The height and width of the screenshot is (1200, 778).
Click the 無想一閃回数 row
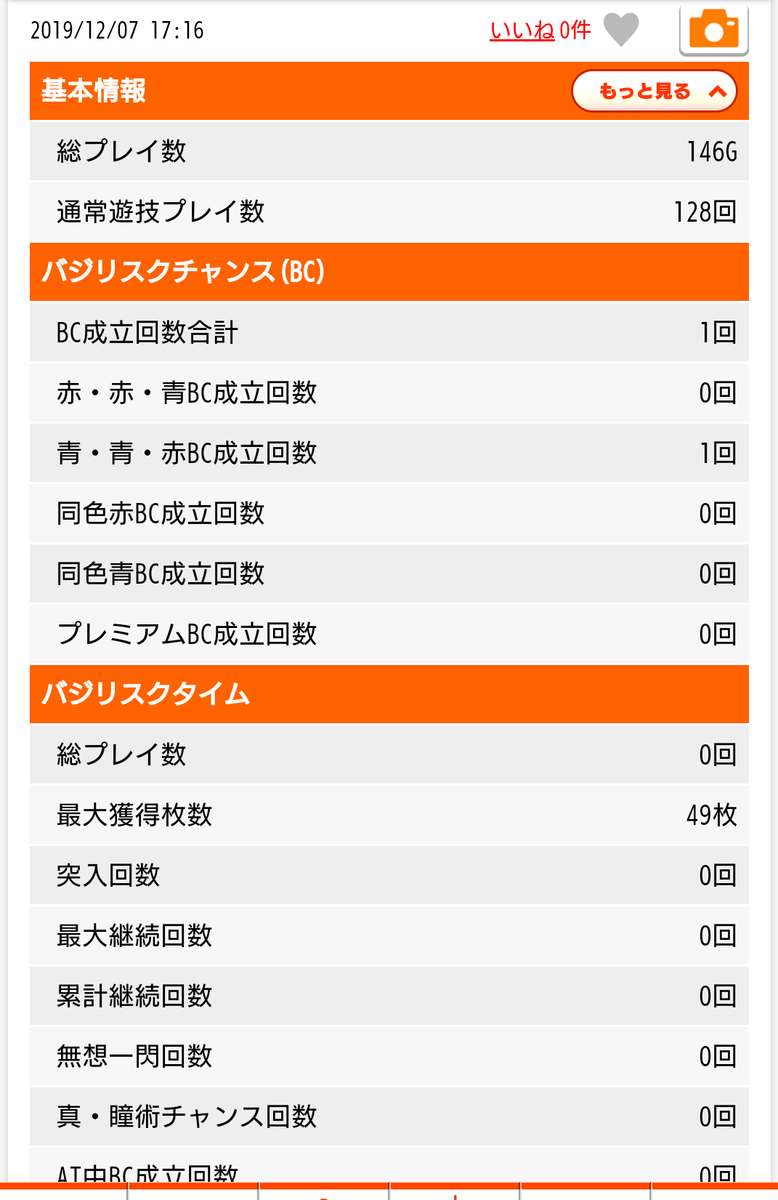pos(388,1056)
